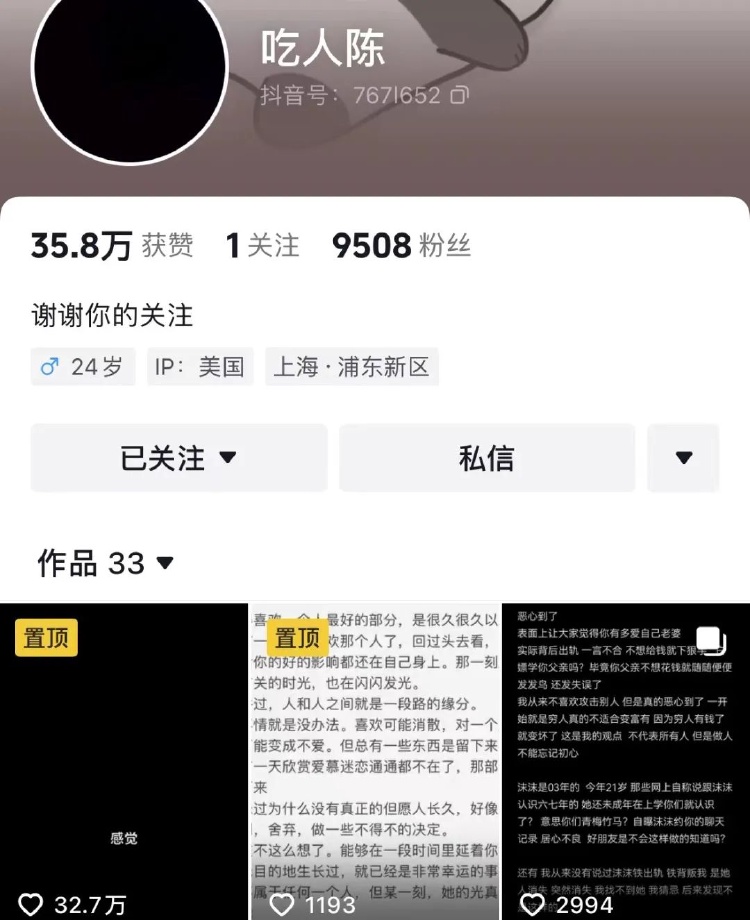View the 35.8万 likes received stat

coord(111,246)
